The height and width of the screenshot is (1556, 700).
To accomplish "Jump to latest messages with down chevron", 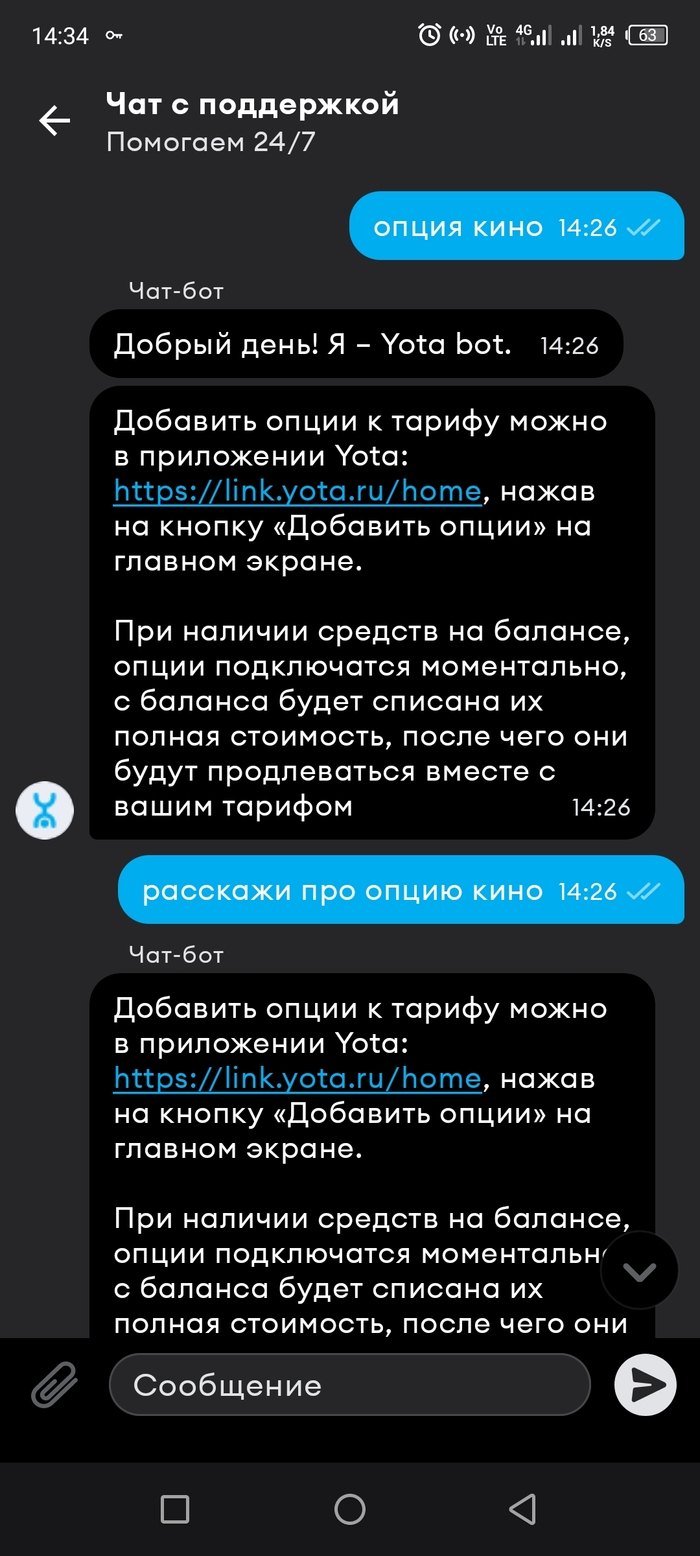I will click(639, 1271).
